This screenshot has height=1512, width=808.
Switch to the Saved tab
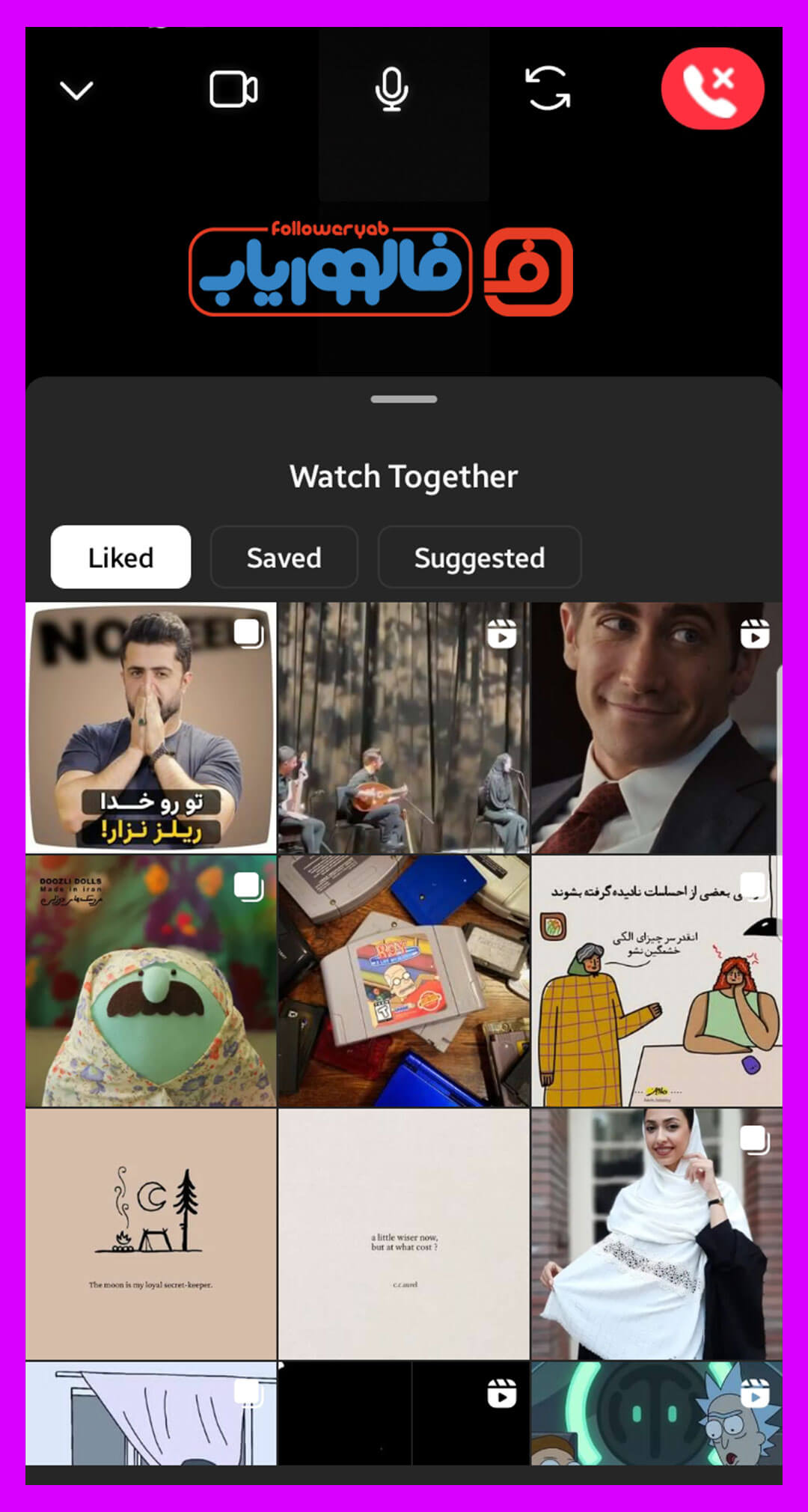pos(284,558)
